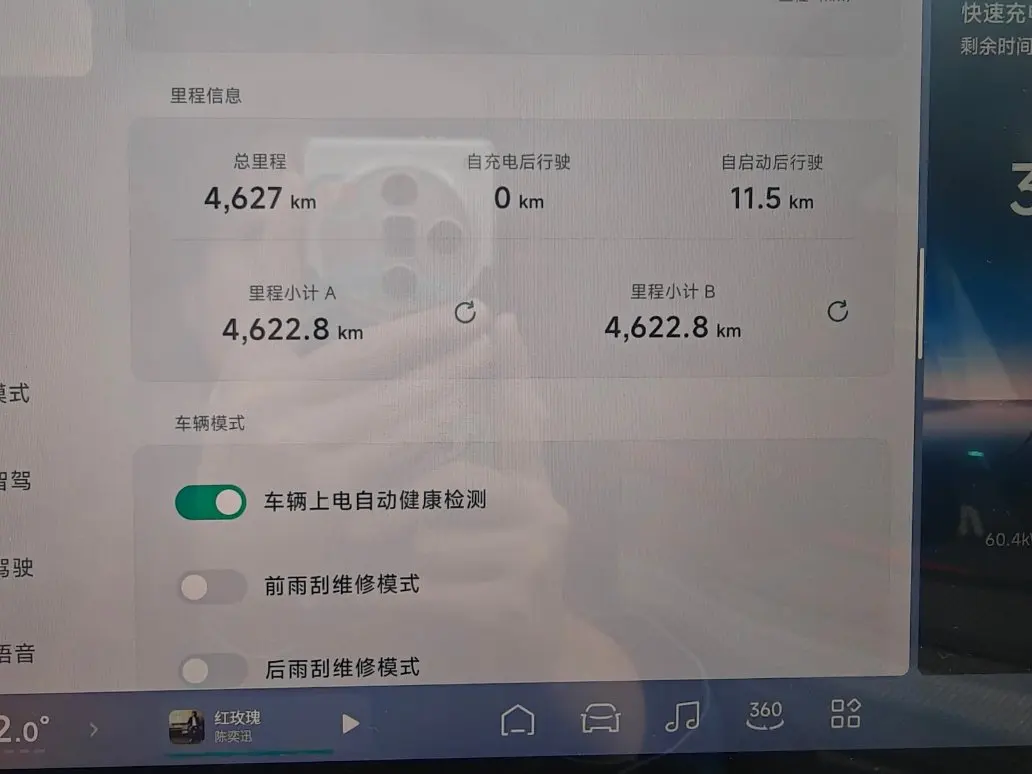Image resolution: width=1032 pixels, height=774 pixels.
Task: Open the vehicle settings car icon
Action: 600,717
